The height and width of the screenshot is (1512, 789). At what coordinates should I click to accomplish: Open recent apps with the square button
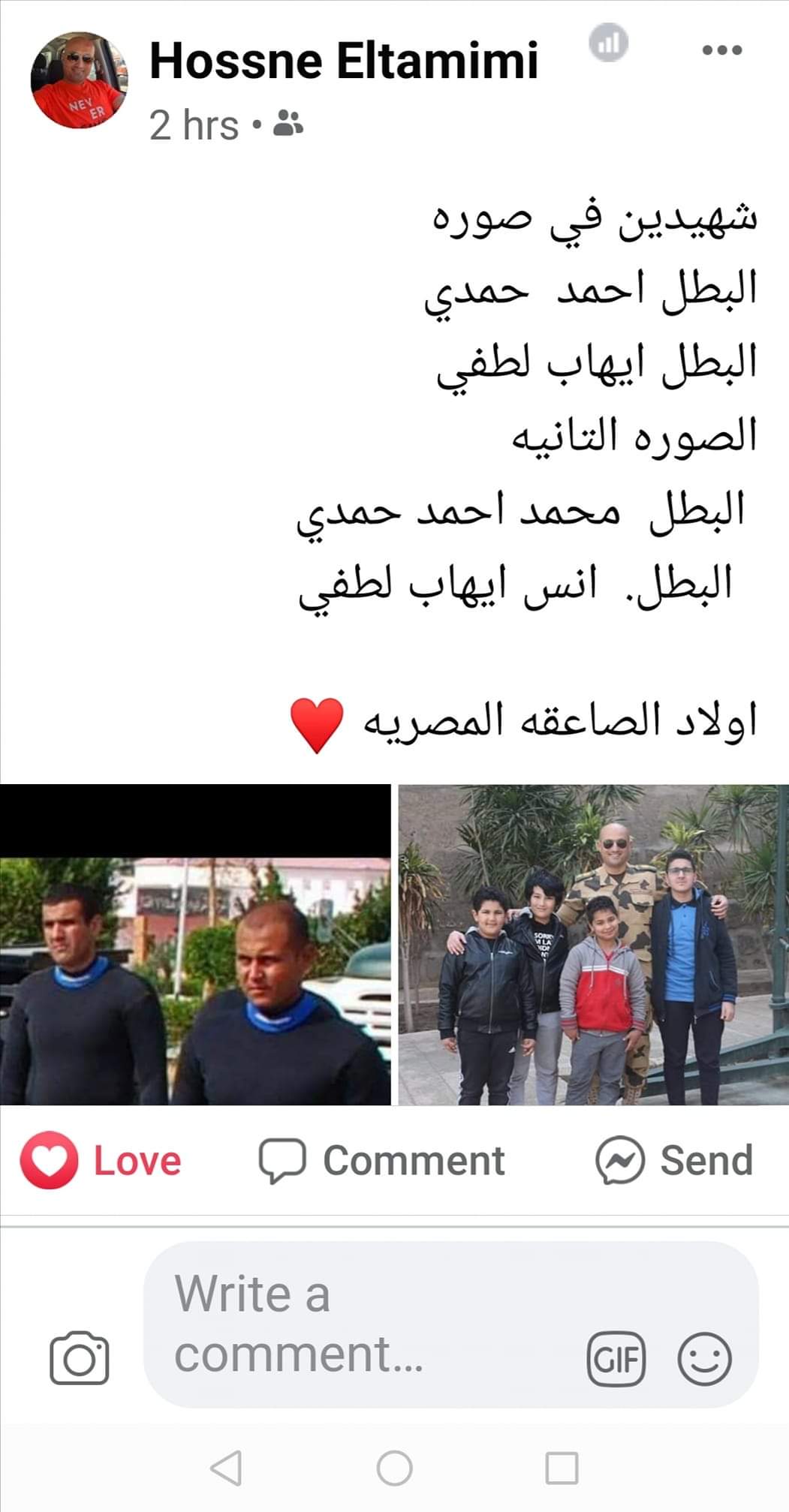(x=562, y=1468)
